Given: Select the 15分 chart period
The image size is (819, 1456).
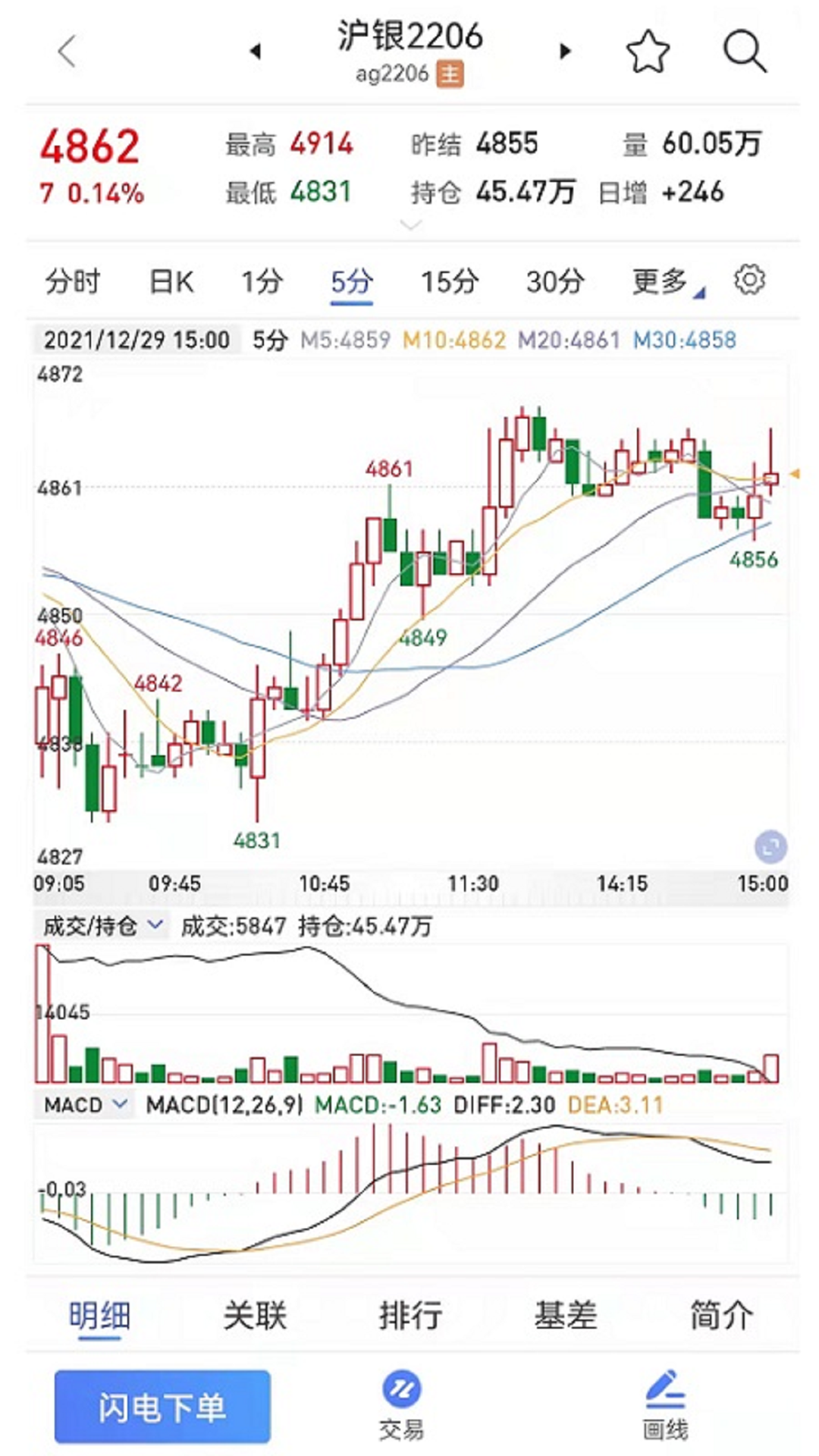Looking at the screenshot, I should [x=450, y=281].
